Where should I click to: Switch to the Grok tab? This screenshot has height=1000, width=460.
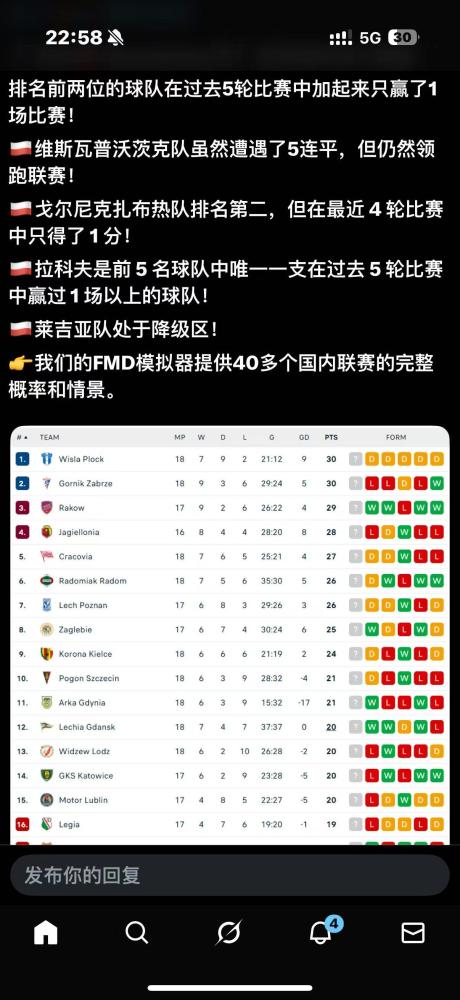(229, 932)
